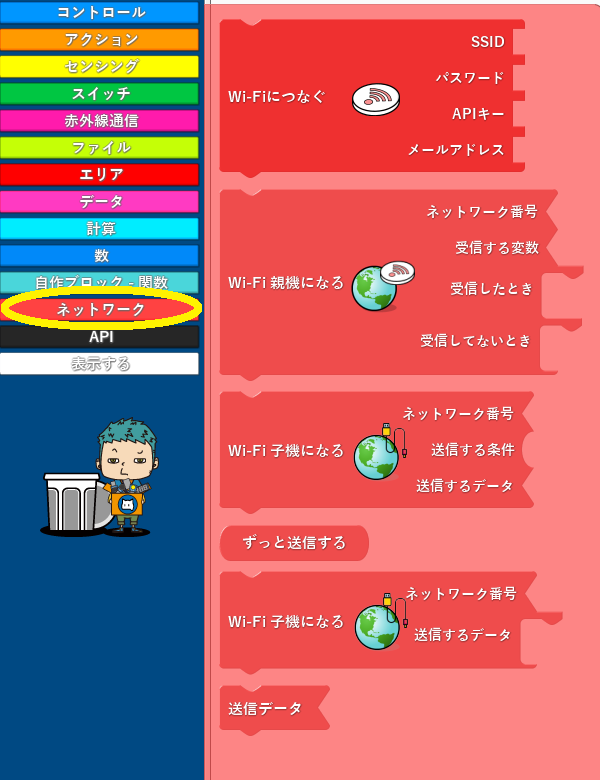Select the 送信データ block
The image size is (600, 780).
[x=264, y=708]
